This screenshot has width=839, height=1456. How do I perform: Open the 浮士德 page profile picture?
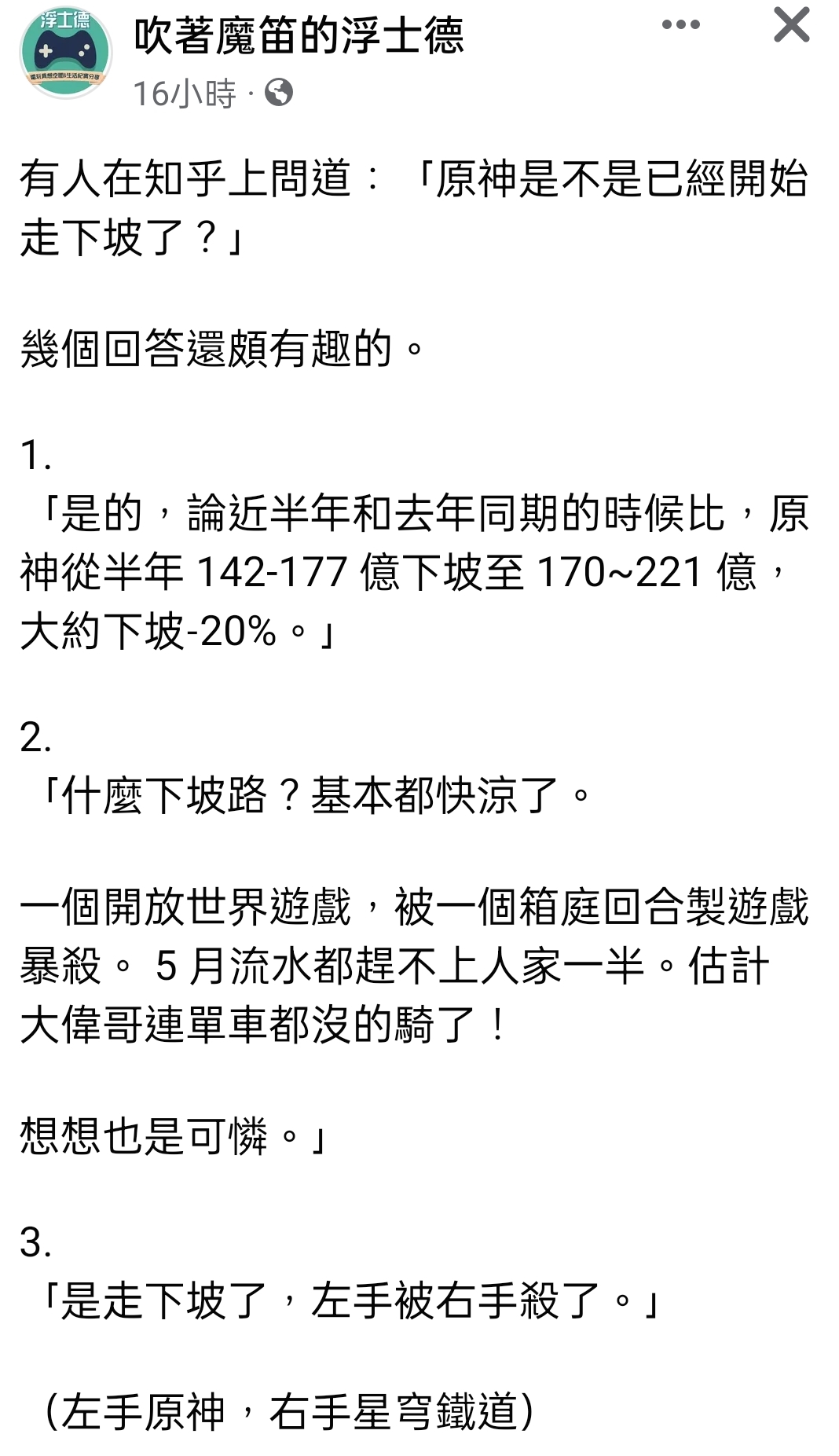66,52
